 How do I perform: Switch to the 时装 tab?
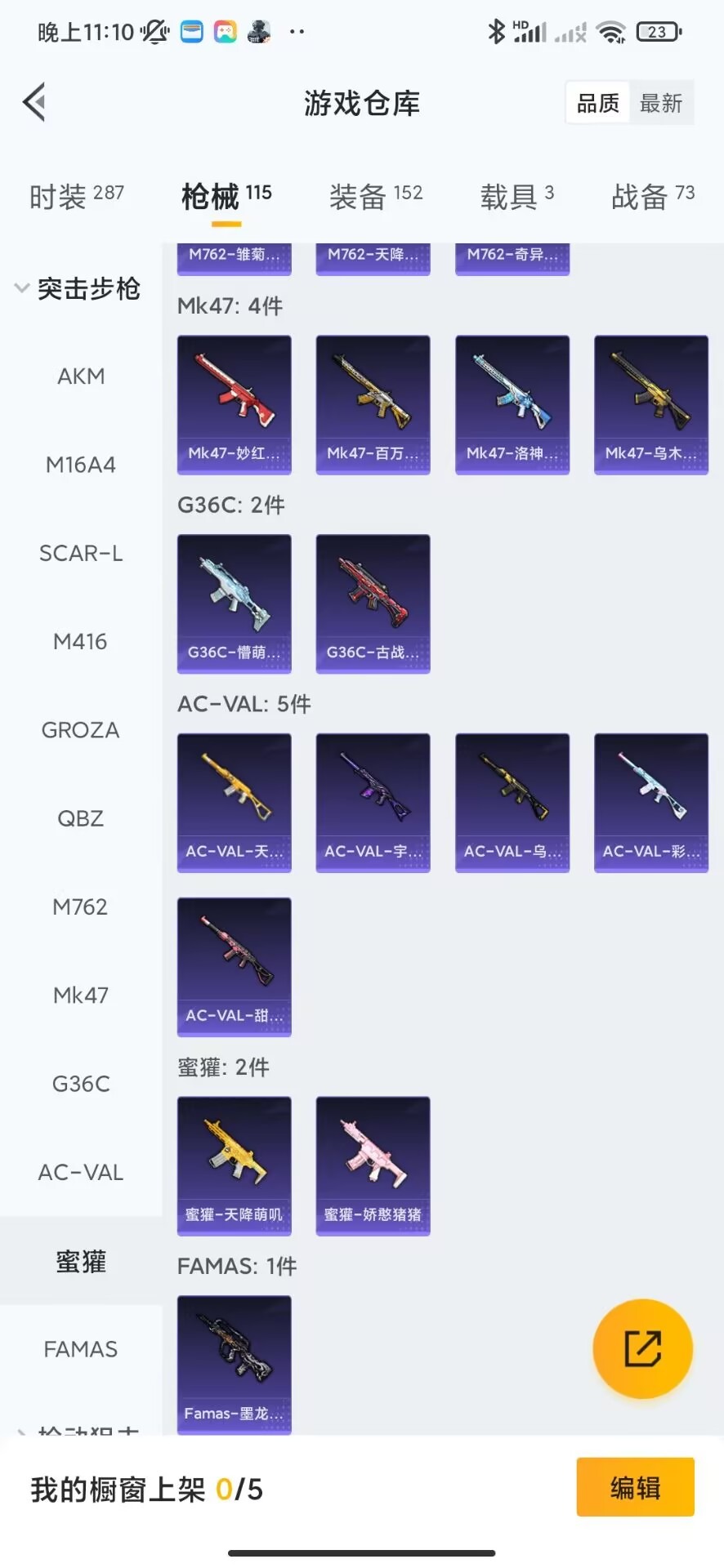[76, 196]
